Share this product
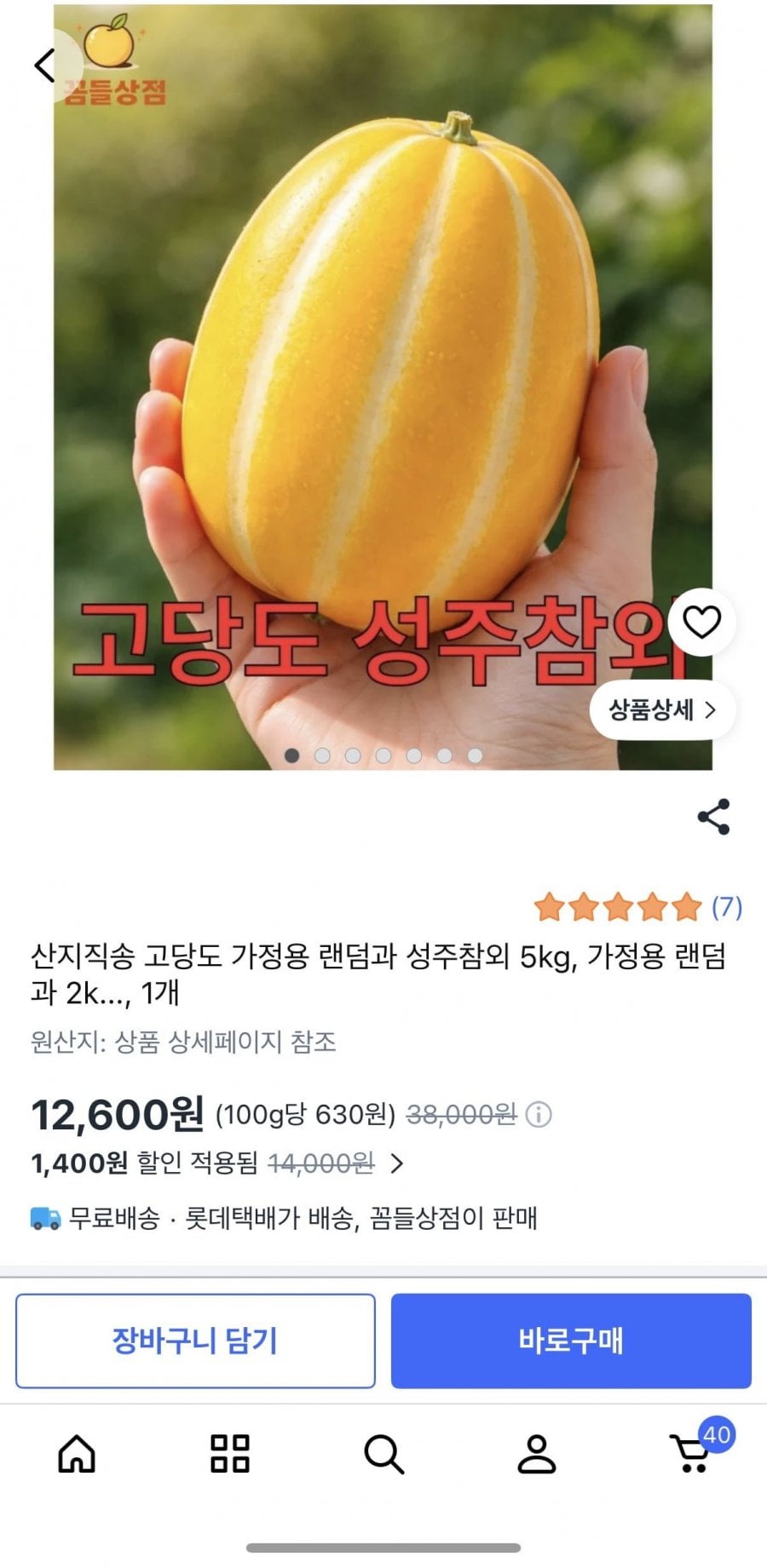767x1568 pixels. click(713, 818)
